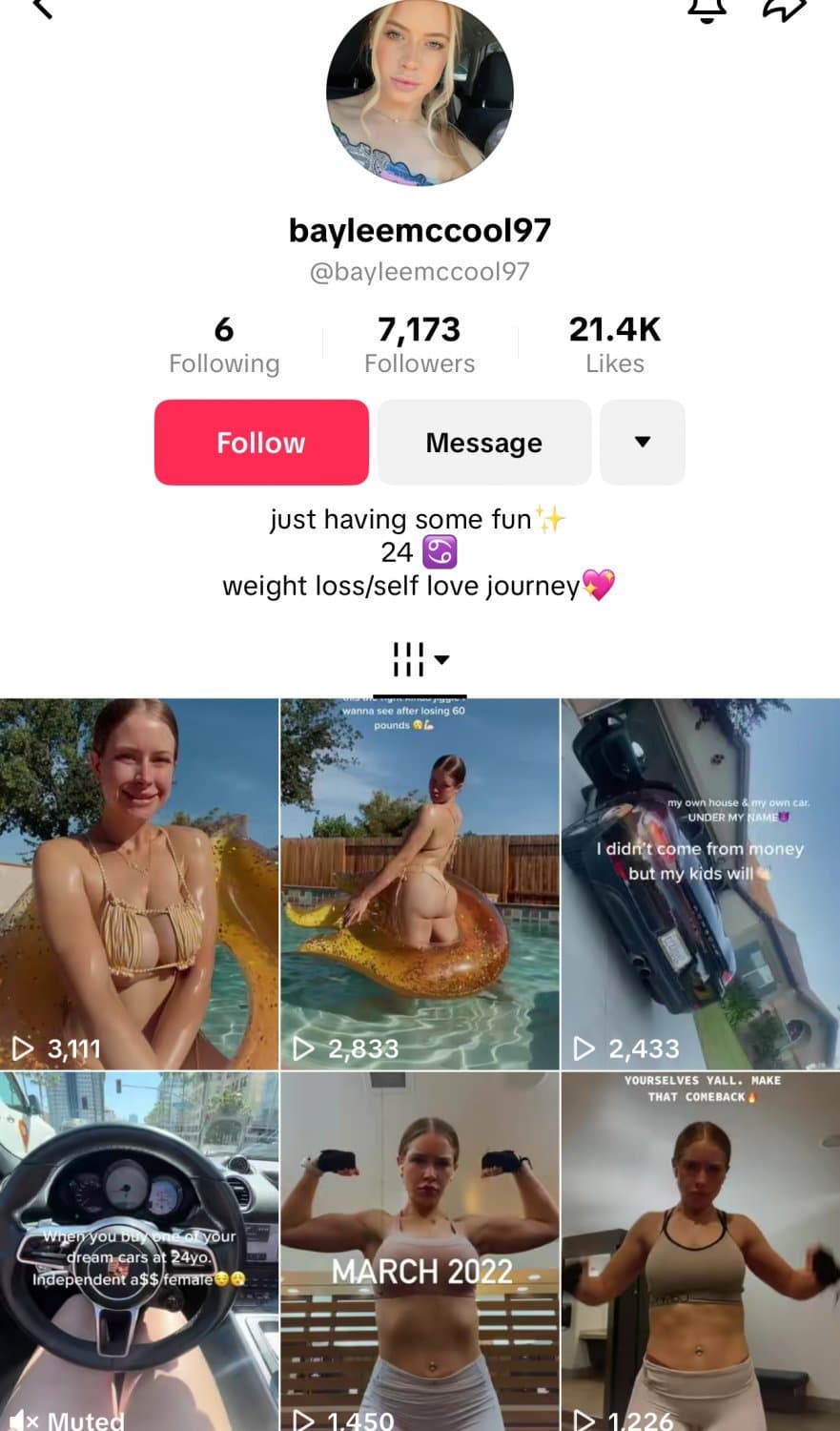
Task: View the 7,173 Followers list
Action: (420, 345)
